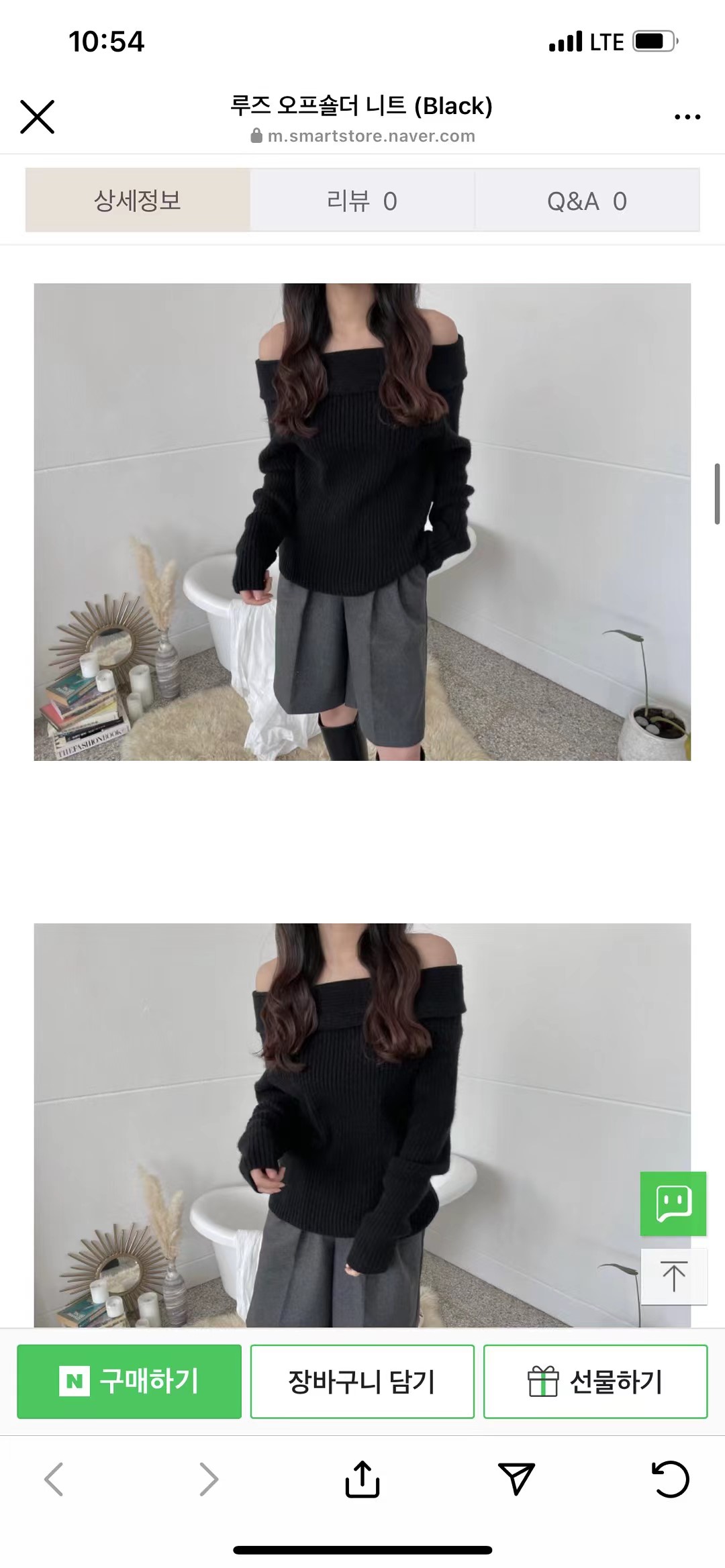Switch to the Q&A tab

point(587,201)
